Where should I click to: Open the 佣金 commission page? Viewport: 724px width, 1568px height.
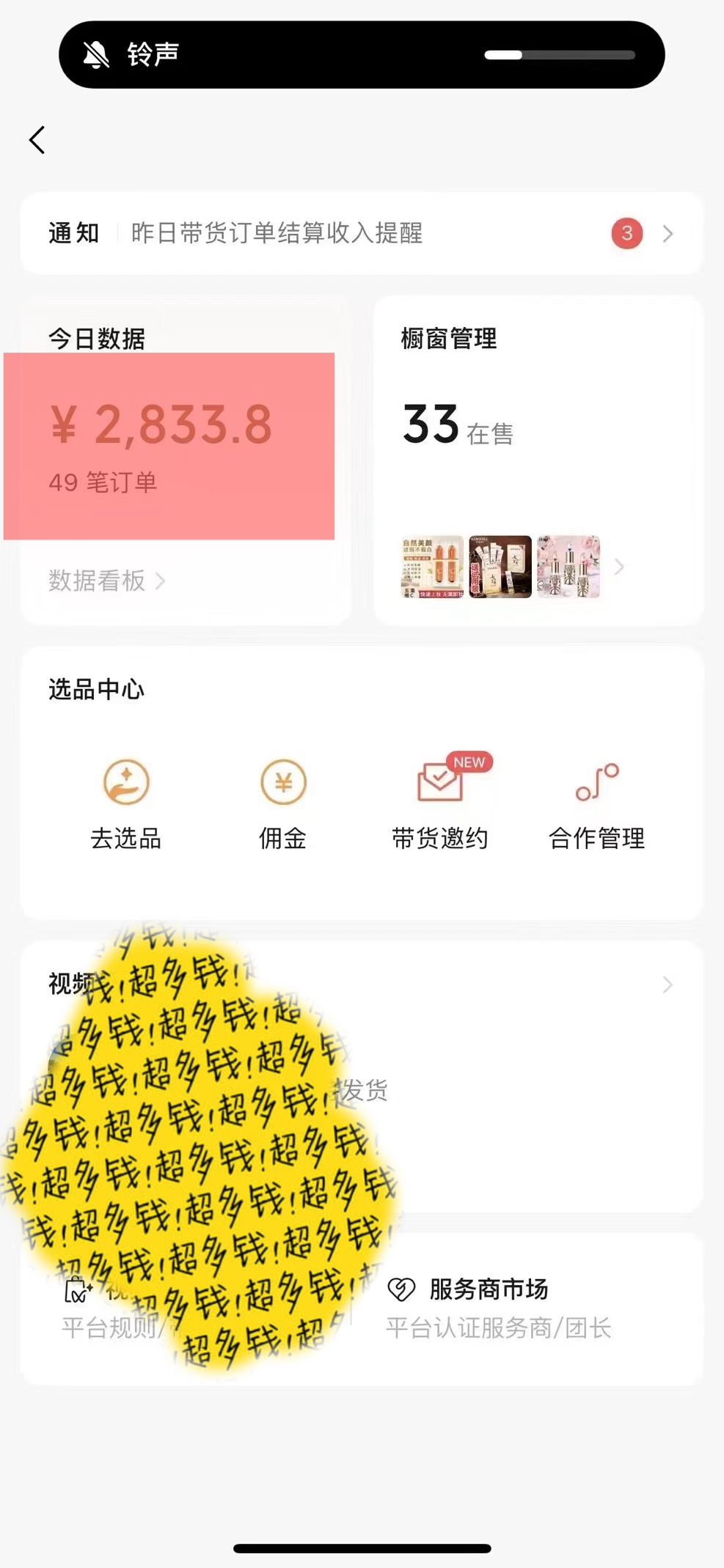[283, 803]
